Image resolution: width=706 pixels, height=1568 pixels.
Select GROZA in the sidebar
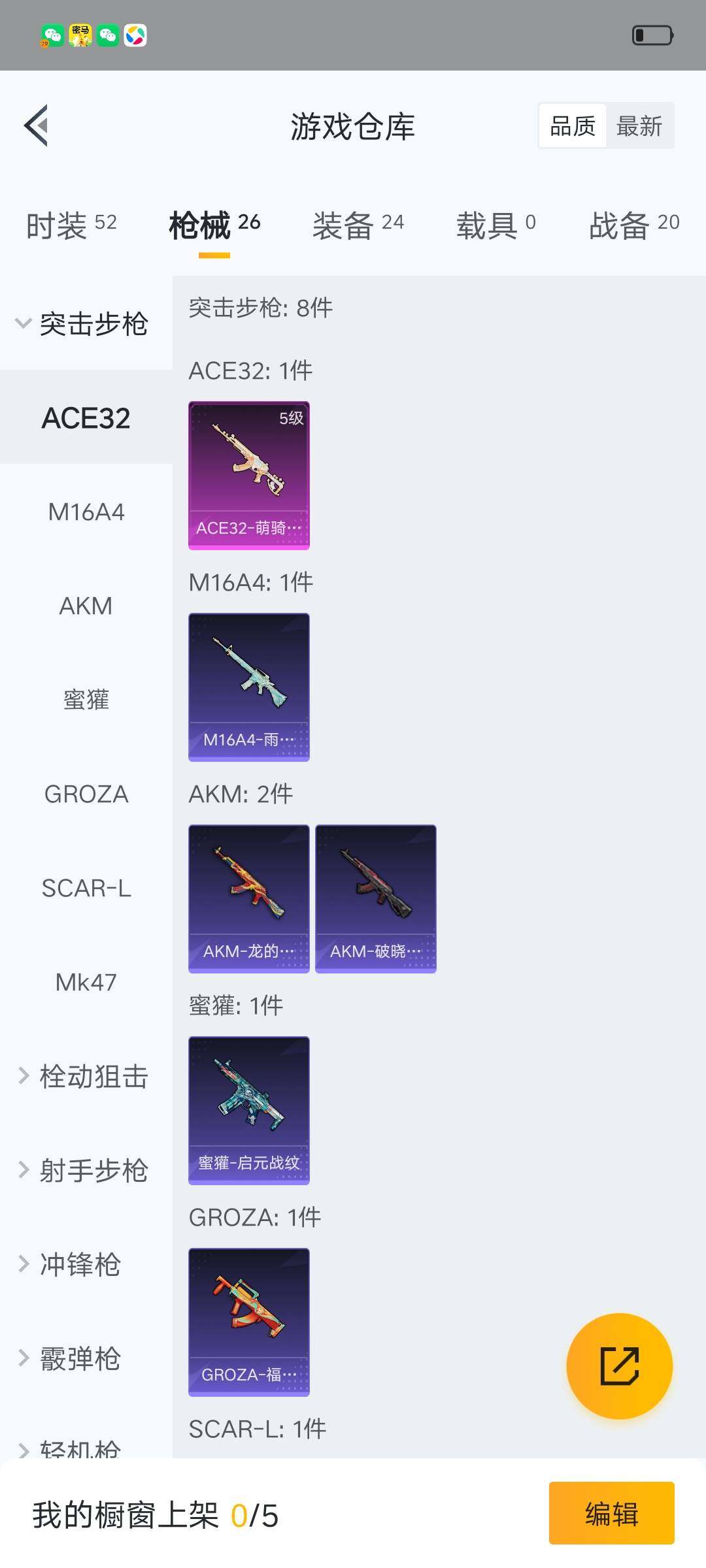pos(86,794)
